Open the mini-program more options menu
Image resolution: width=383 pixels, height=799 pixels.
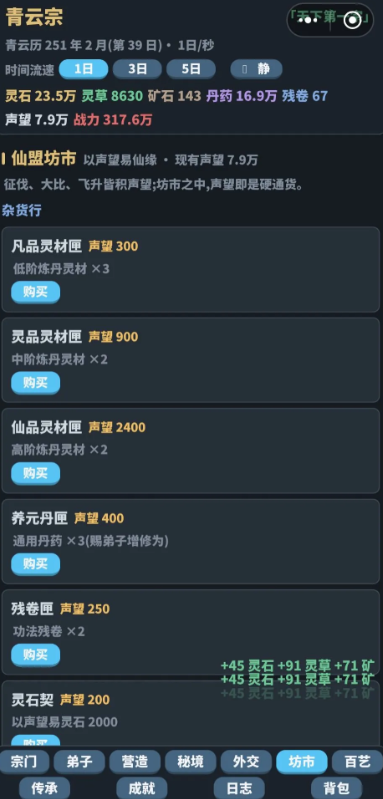(x=308, y=20)
